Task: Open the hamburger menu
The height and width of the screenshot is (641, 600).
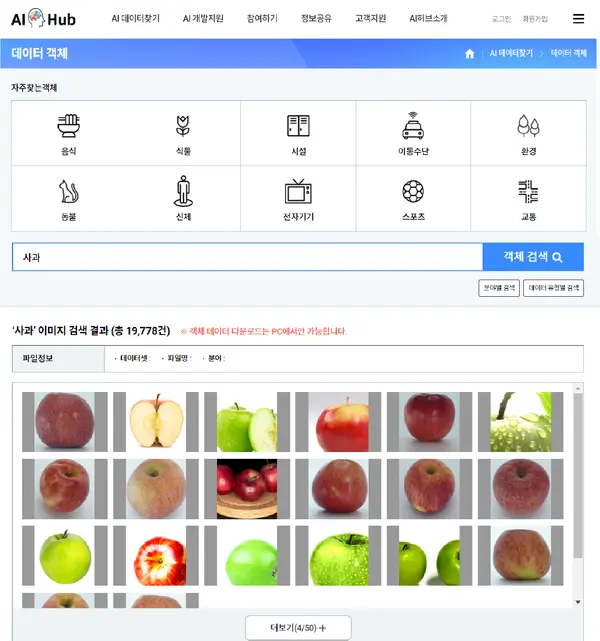Action: (x=578, y=18)
